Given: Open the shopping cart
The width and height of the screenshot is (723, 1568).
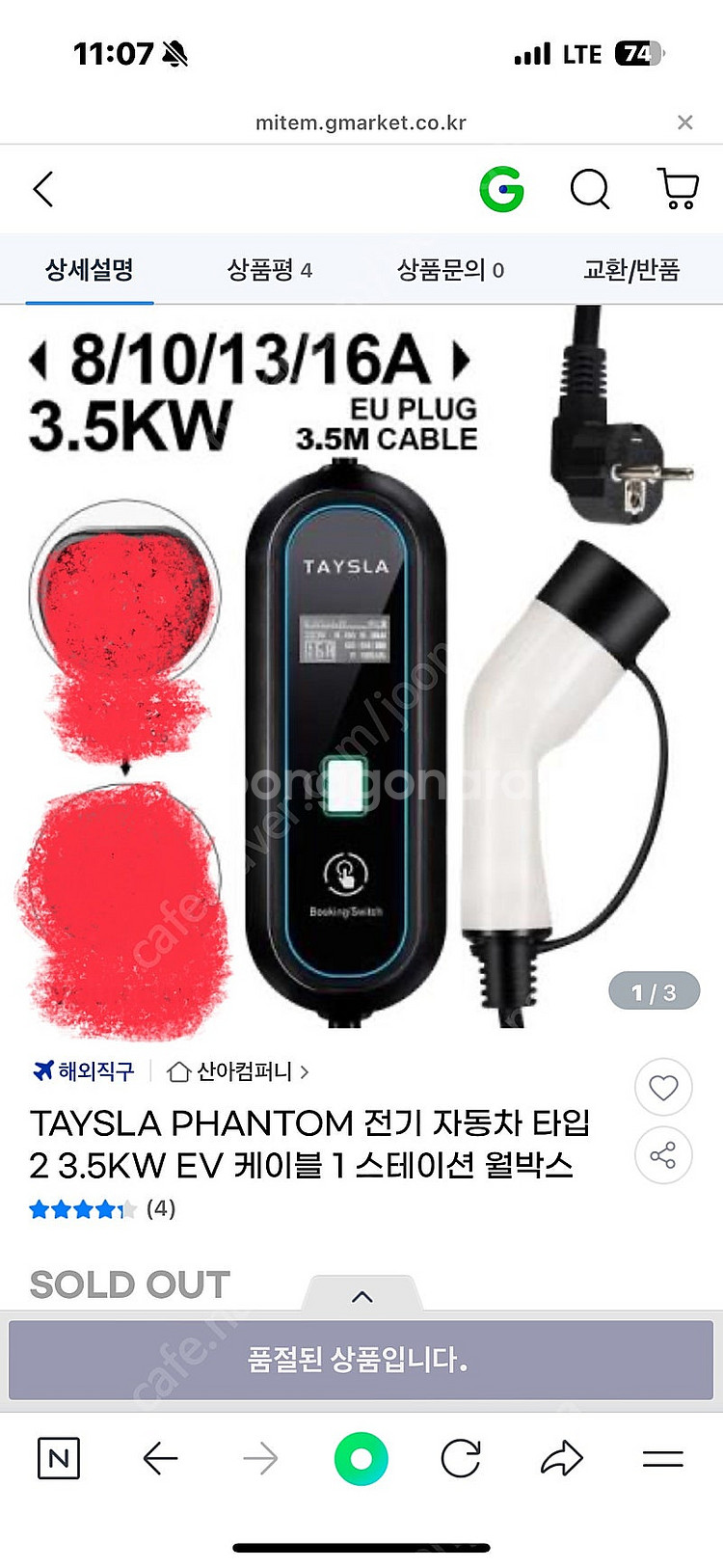Looking at the screenshot, I should point(678,188).
